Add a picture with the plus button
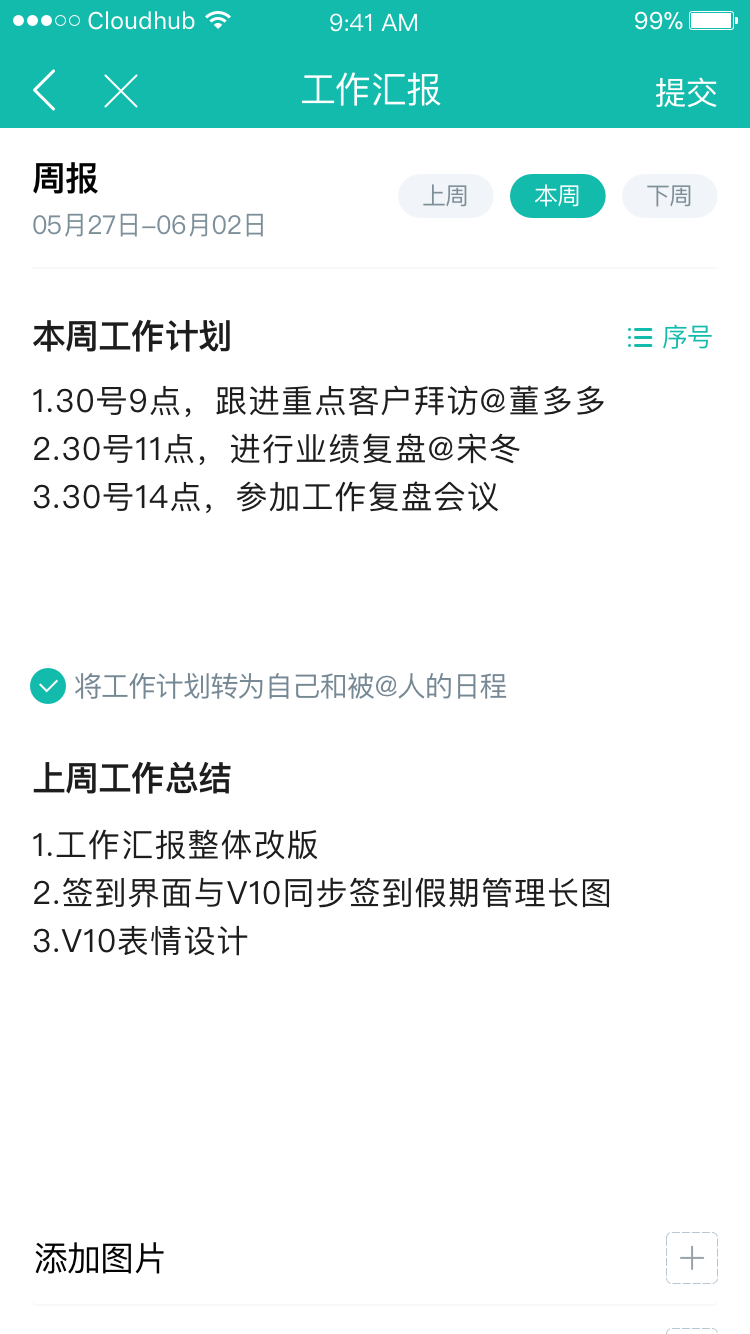The image size is (750, 1334). point(692,1258)
